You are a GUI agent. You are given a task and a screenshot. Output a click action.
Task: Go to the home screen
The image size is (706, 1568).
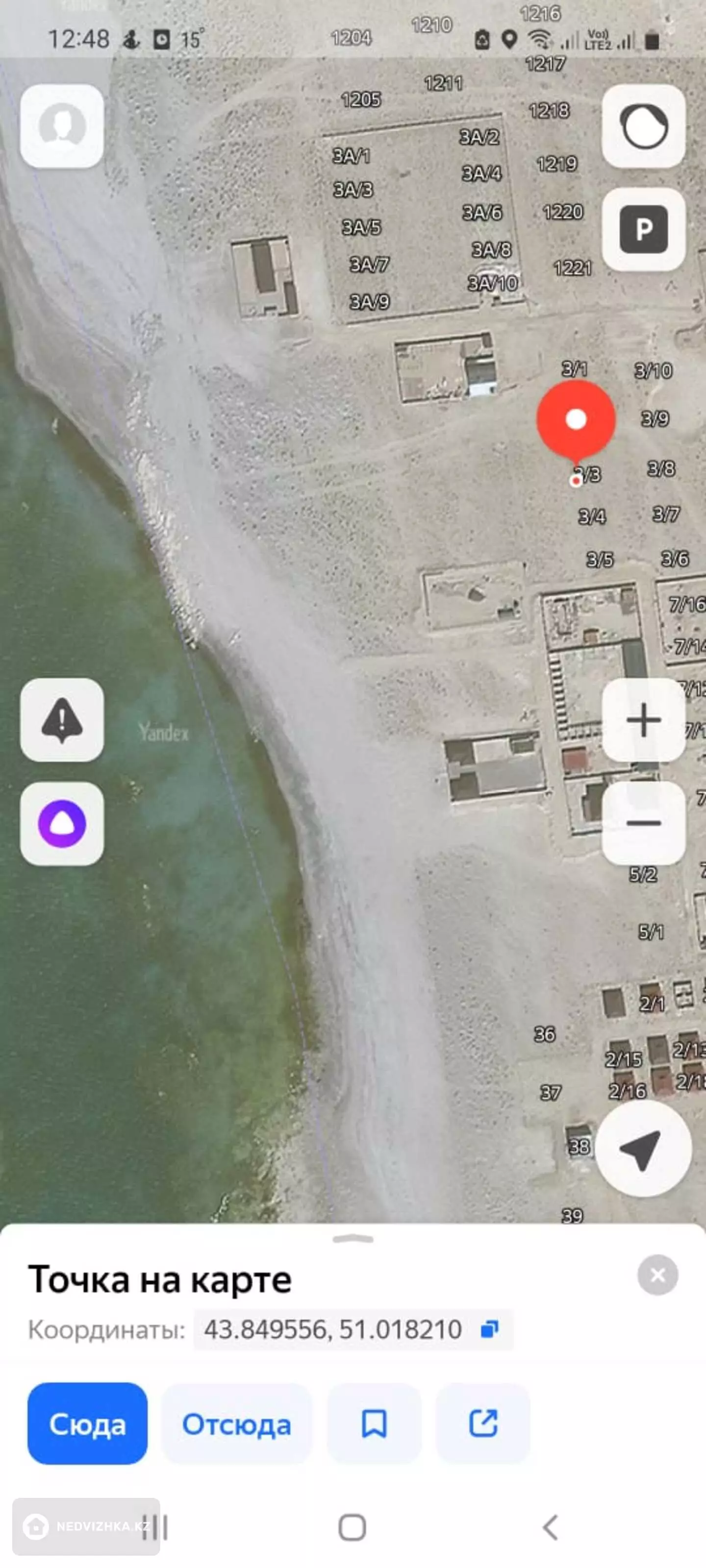point(352,1527)
